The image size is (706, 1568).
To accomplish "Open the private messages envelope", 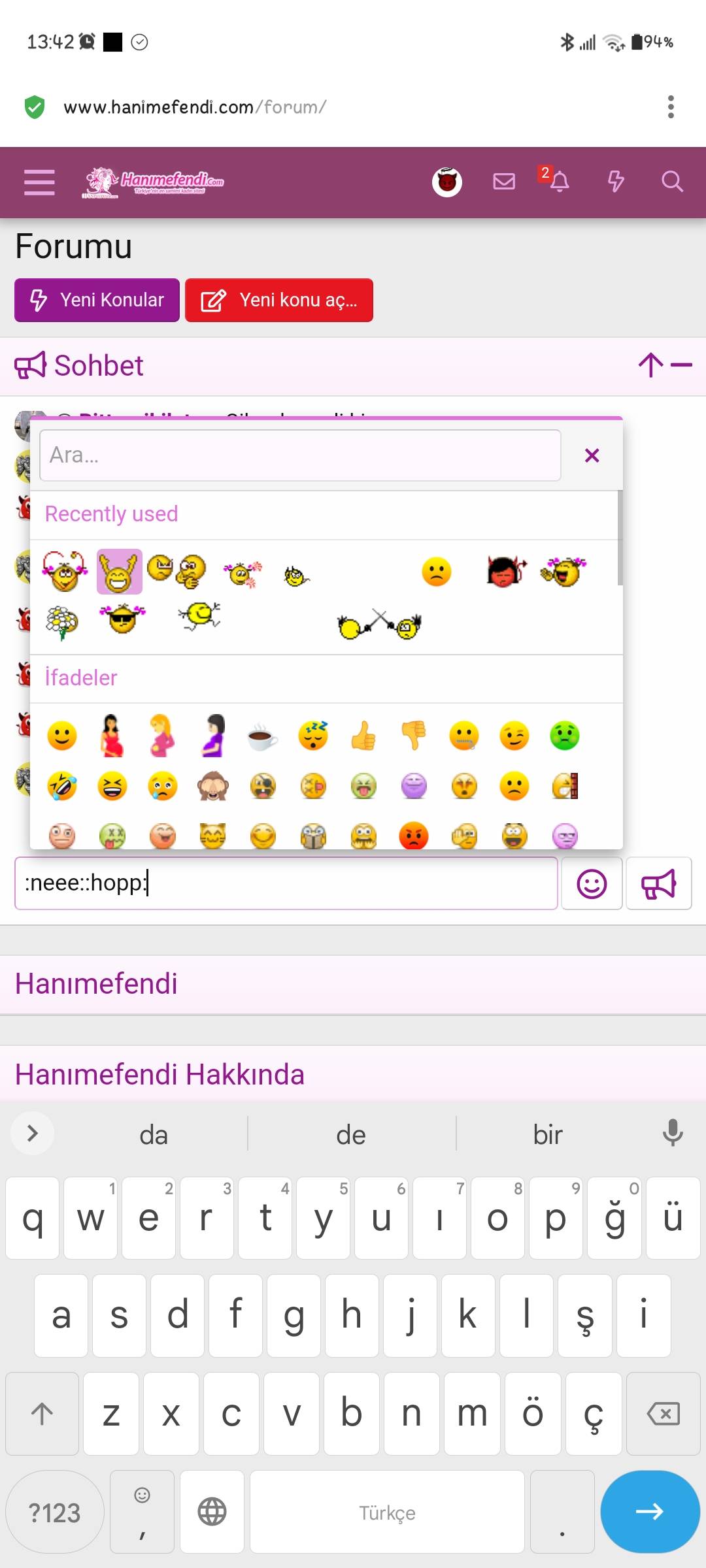I will tap(503, 182).
